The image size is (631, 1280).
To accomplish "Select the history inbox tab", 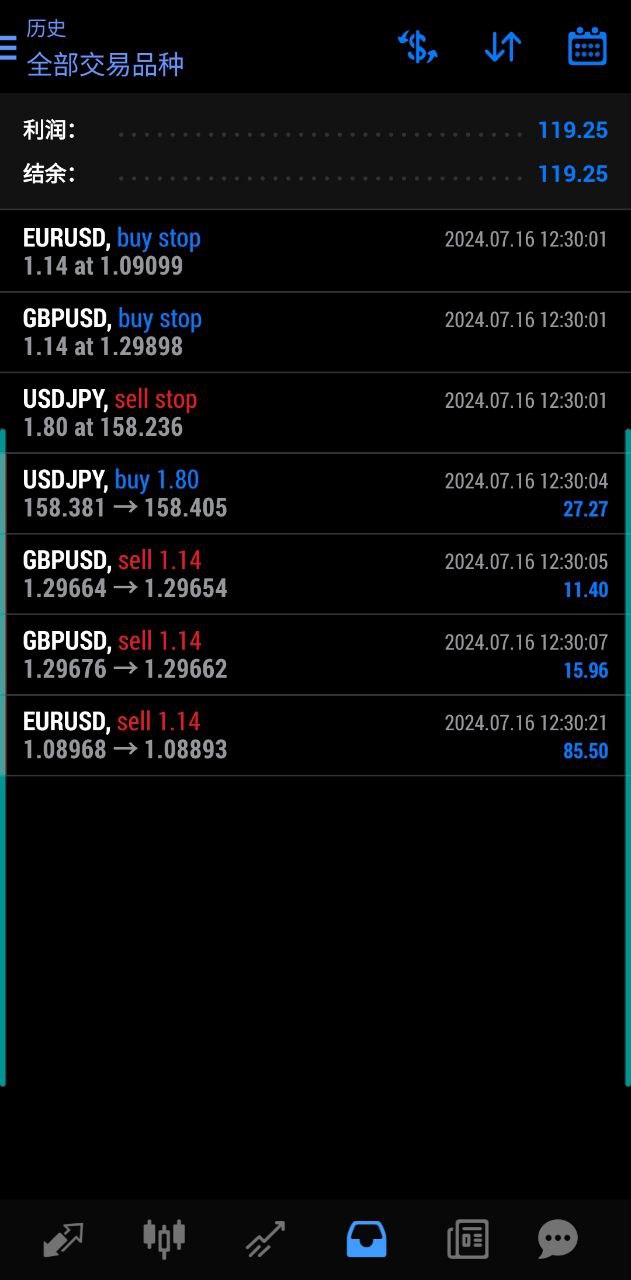I will tap(366, 1240).
